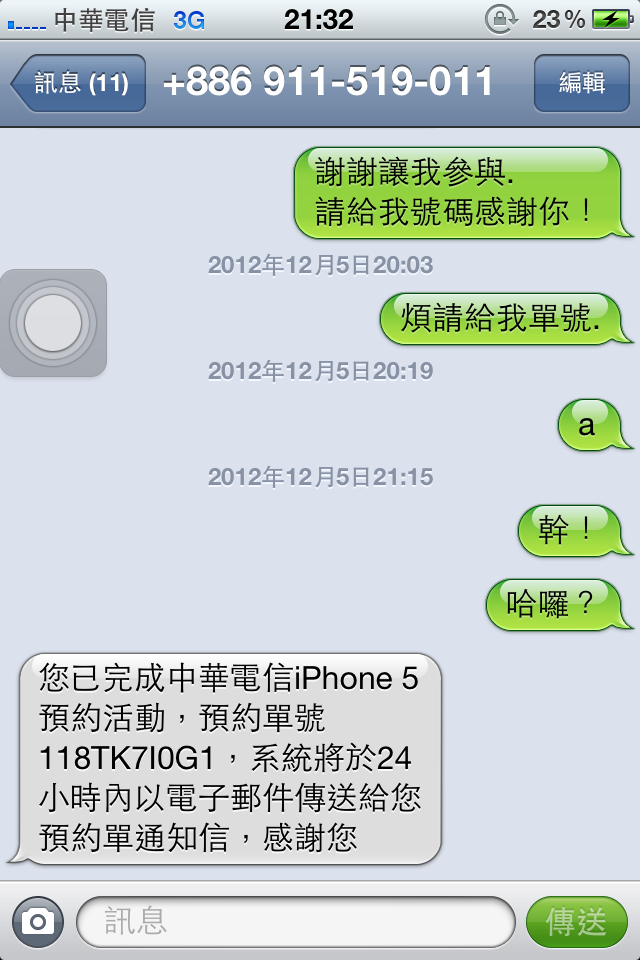Go back to the 訊息 messages list

pyautogui.click(x=79, y=83)
